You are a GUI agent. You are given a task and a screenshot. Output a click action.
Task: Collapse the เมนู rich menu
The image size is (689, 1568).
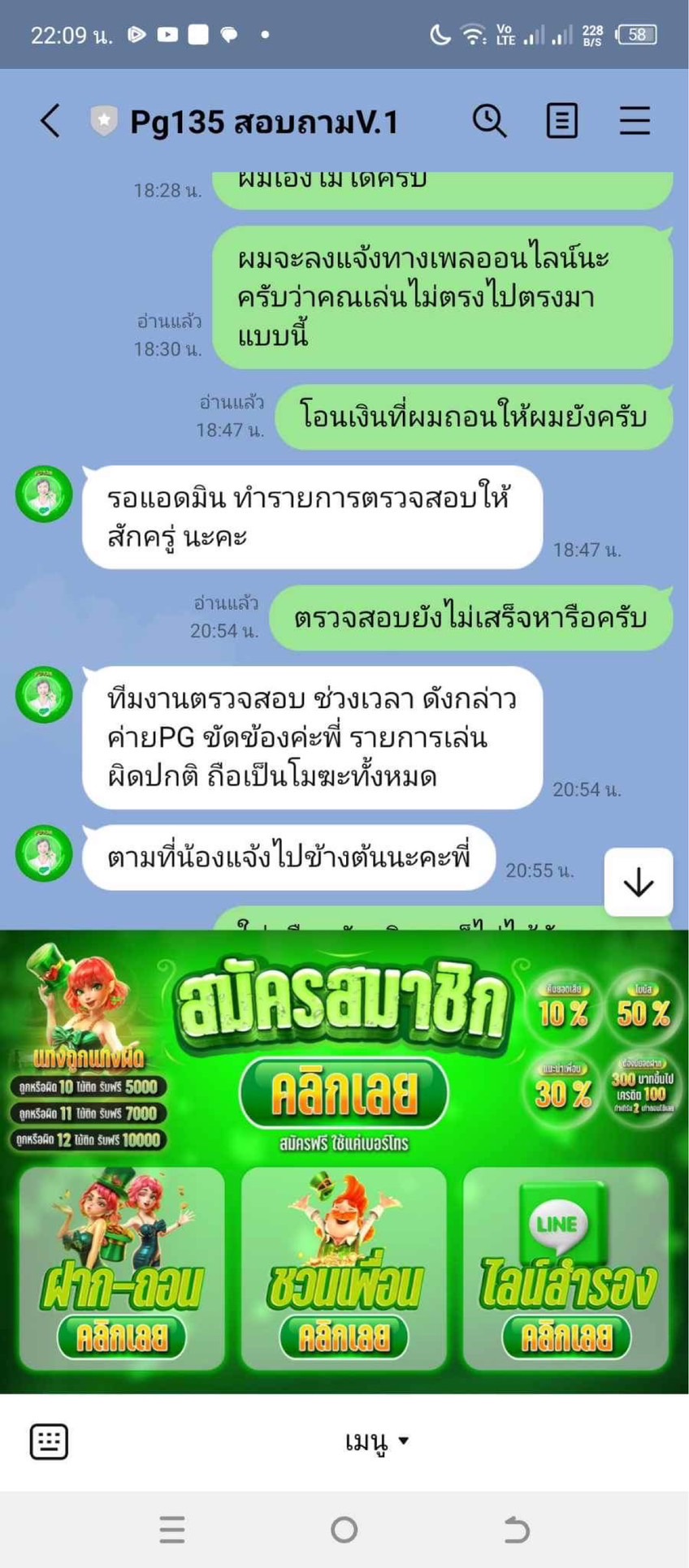tap(376, 1442)
